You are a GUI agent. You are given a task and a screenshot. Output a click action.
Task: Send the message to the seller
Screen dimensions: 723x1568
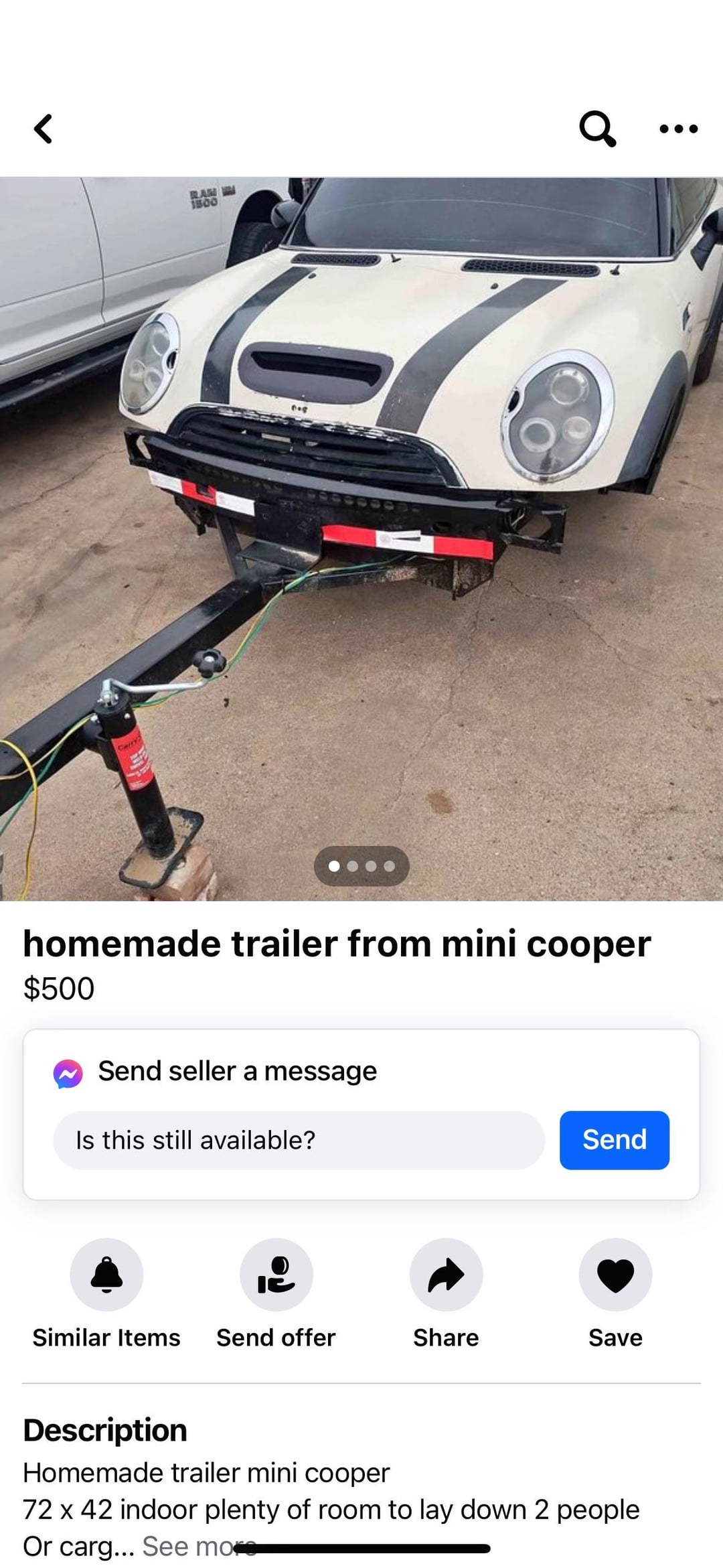(614, 1140)
